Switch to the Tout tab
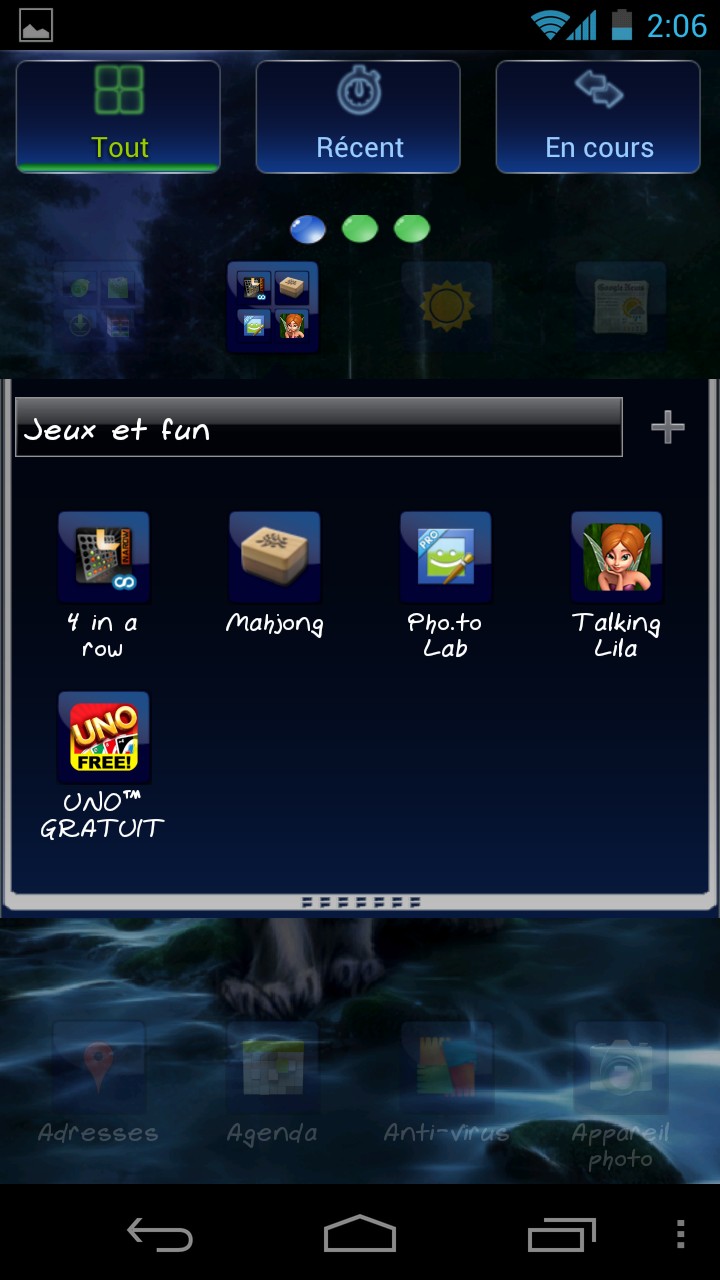The height and width of the screenshot is (1280, 720). click(118, 116)
